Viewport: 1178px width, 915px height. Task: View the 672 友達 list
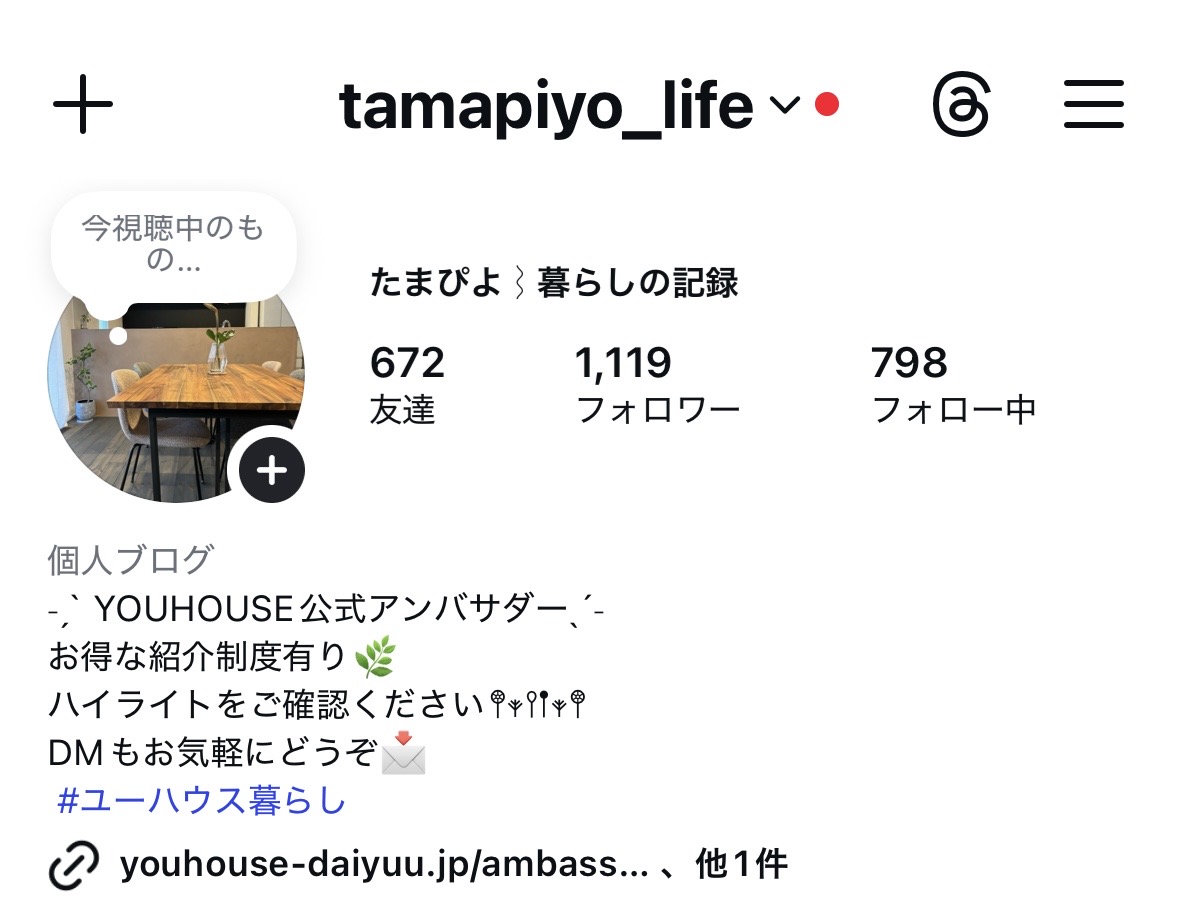pyautogui.click(x=406, y=384)
